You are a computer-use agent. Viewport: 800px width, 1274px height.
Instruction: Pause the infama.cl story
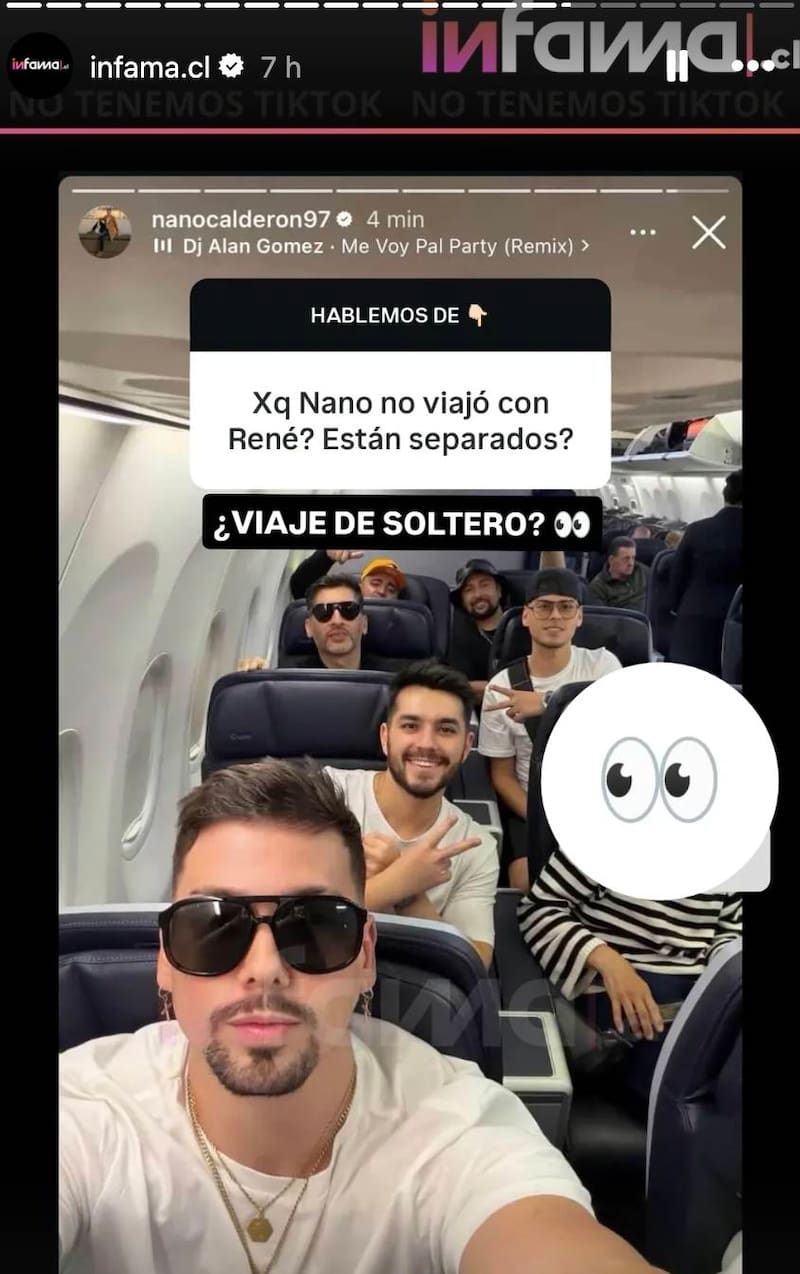click(677, 66)
